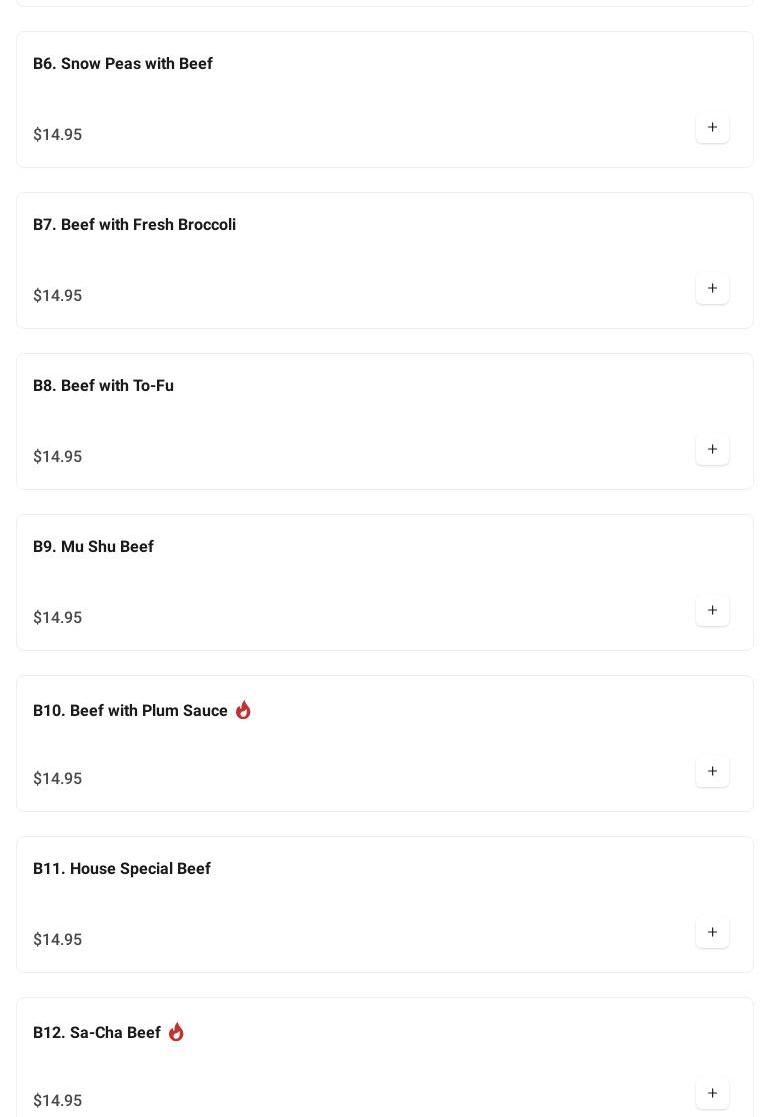Select the Mu Shu Beef card
The width and height of the screenshot is (770, 1117).
(93, 547)
